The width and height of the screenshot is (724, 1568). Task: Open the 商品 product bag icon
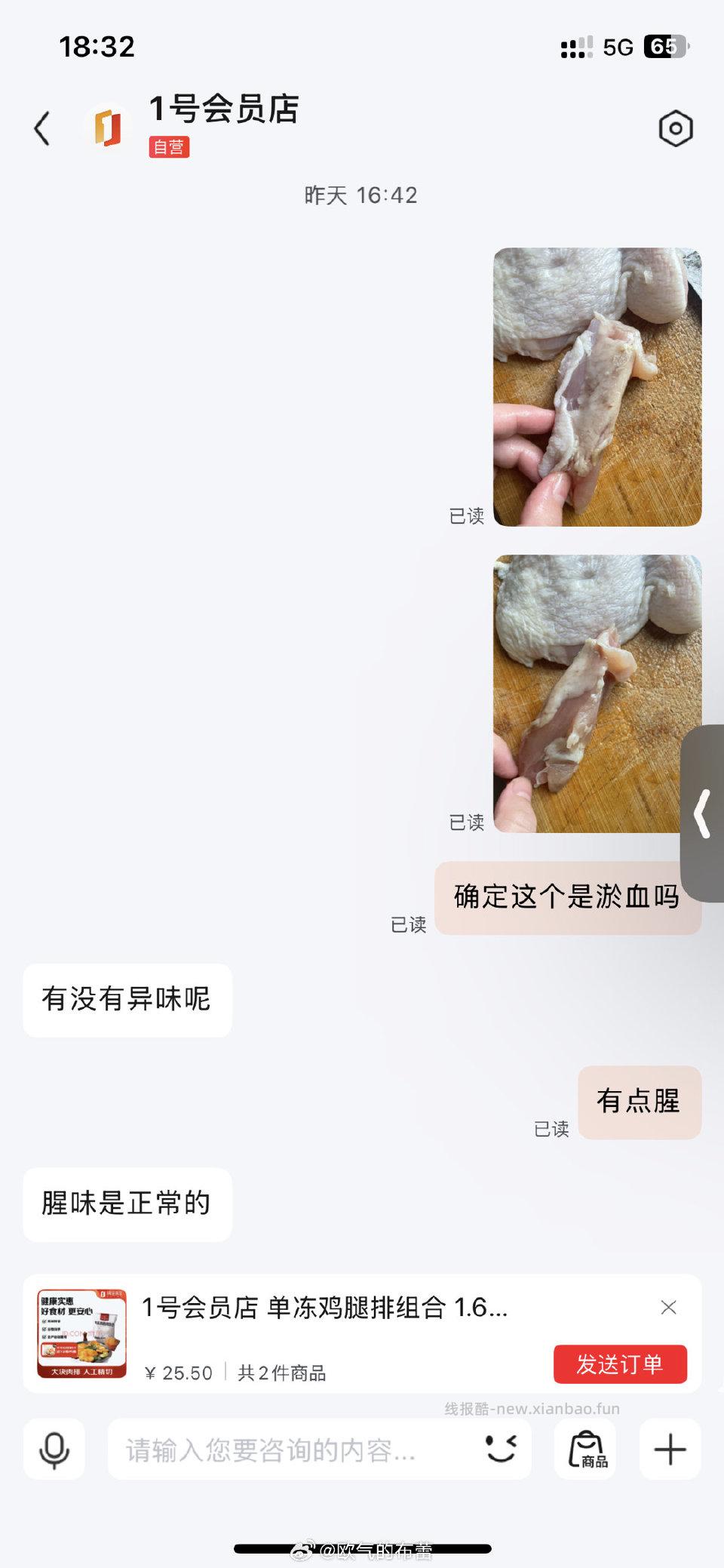[586, 1450]
